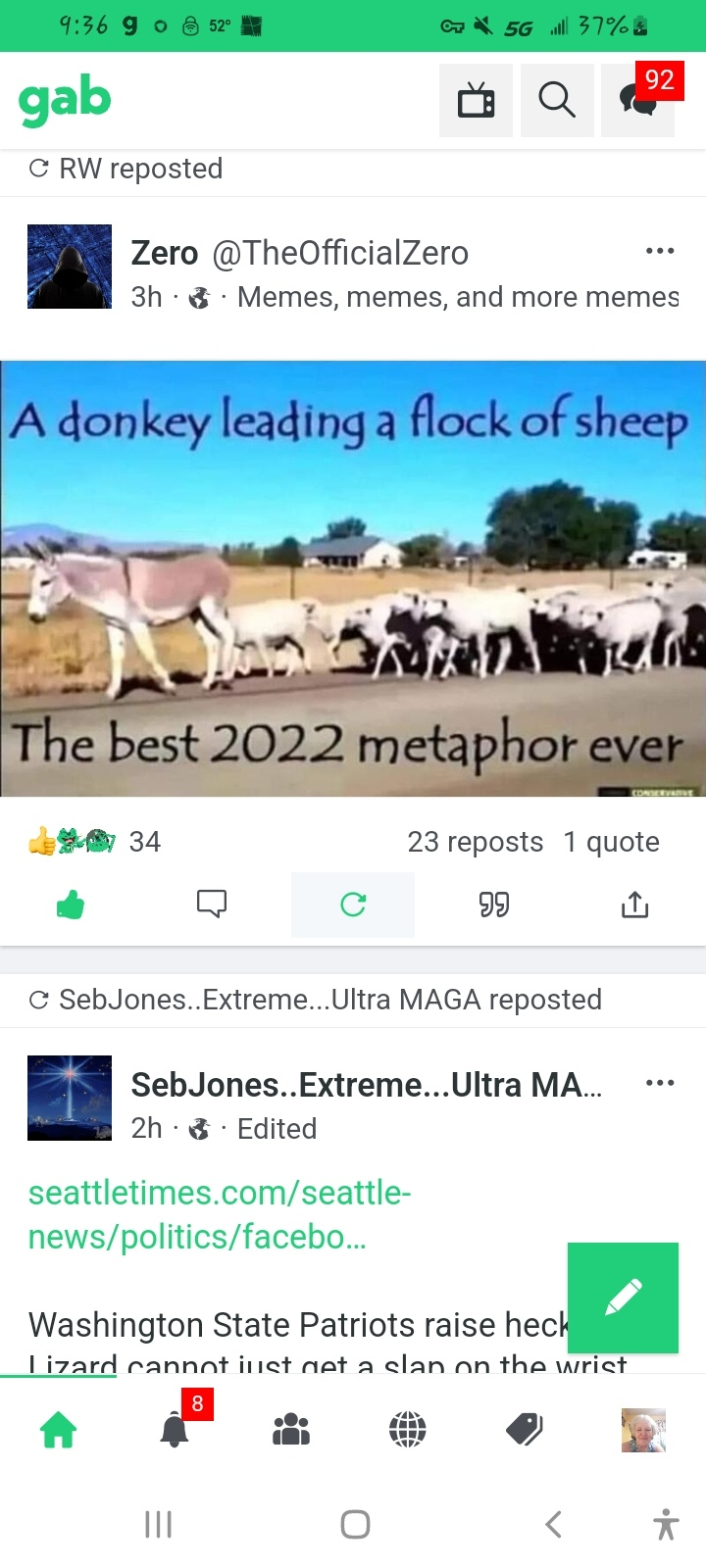Quote Zero's meme post
The width and height of the screenshot is (706, 1568).
pyautogui.click(x=494, y=905)
